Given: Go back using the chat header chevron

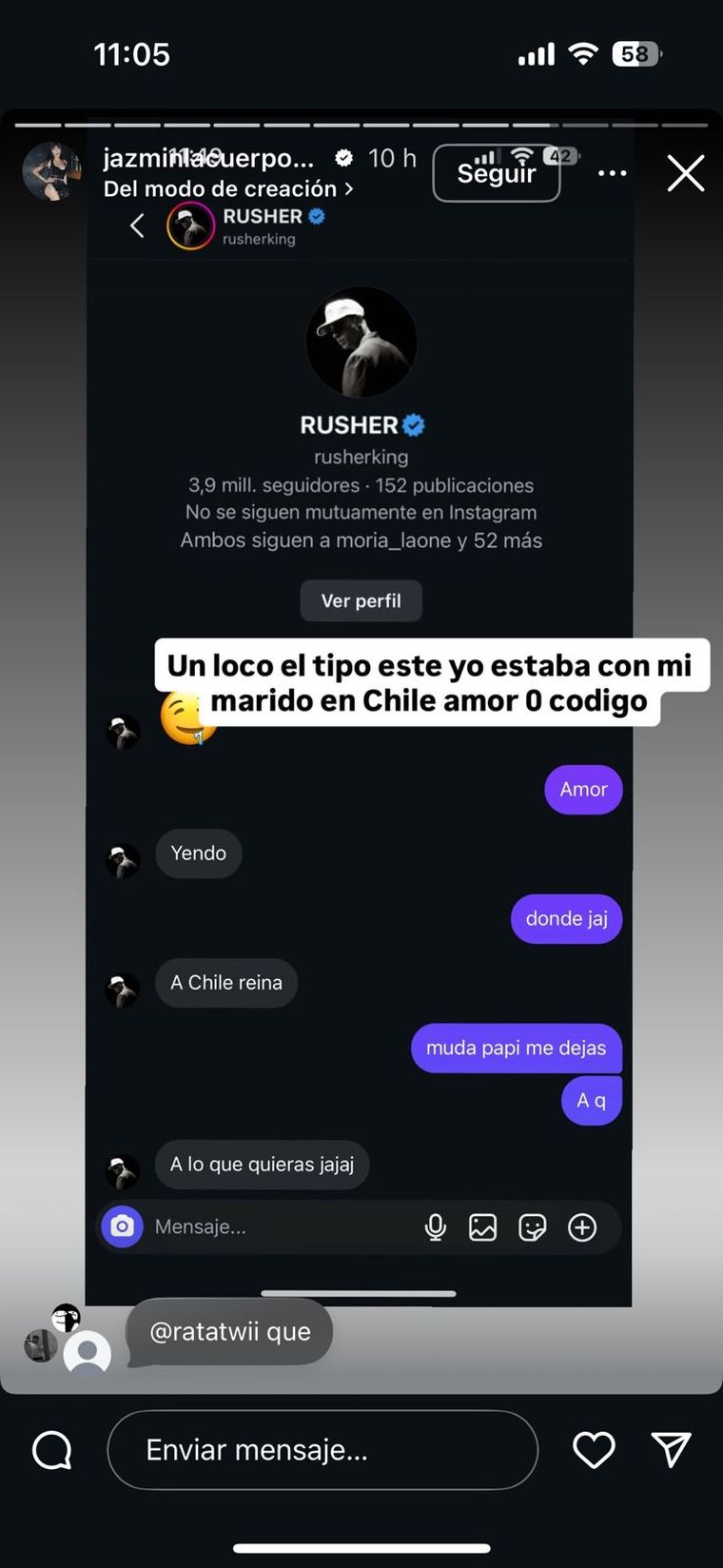Looking at the screenshot, I should [x=136, y=225].
